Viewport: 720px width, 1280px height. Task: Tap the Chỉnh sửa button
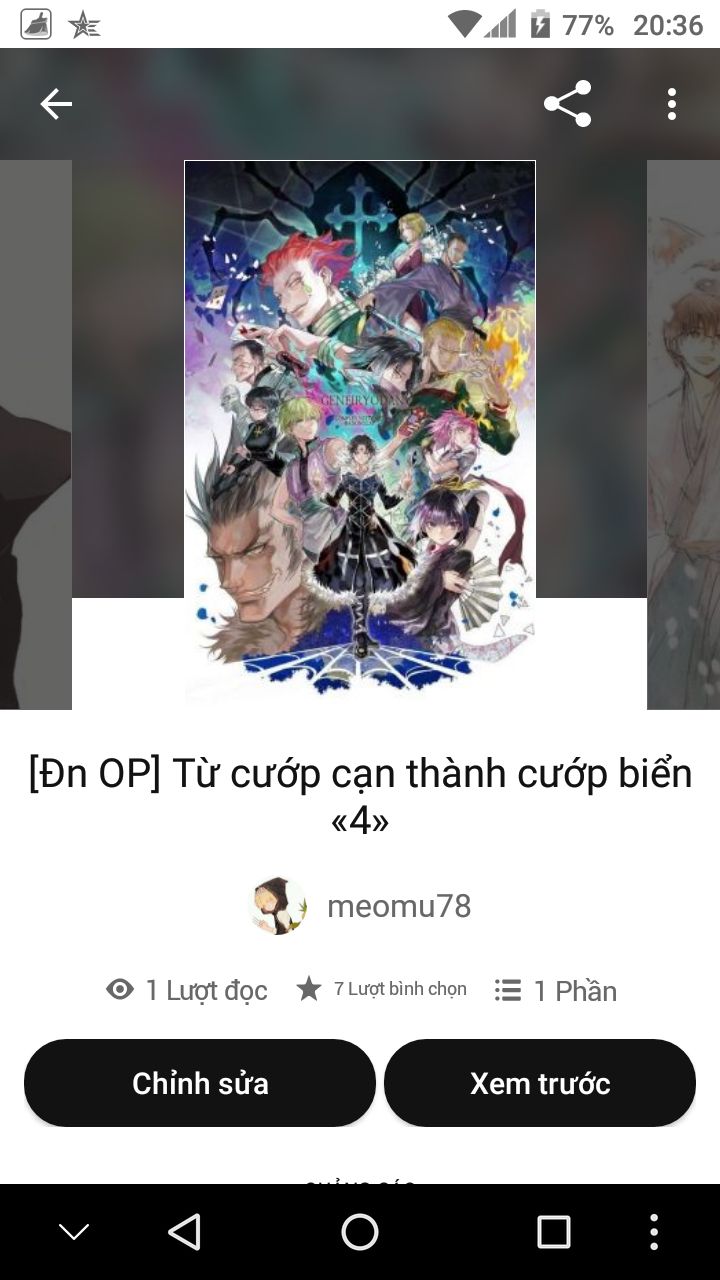coord(200,1083)
